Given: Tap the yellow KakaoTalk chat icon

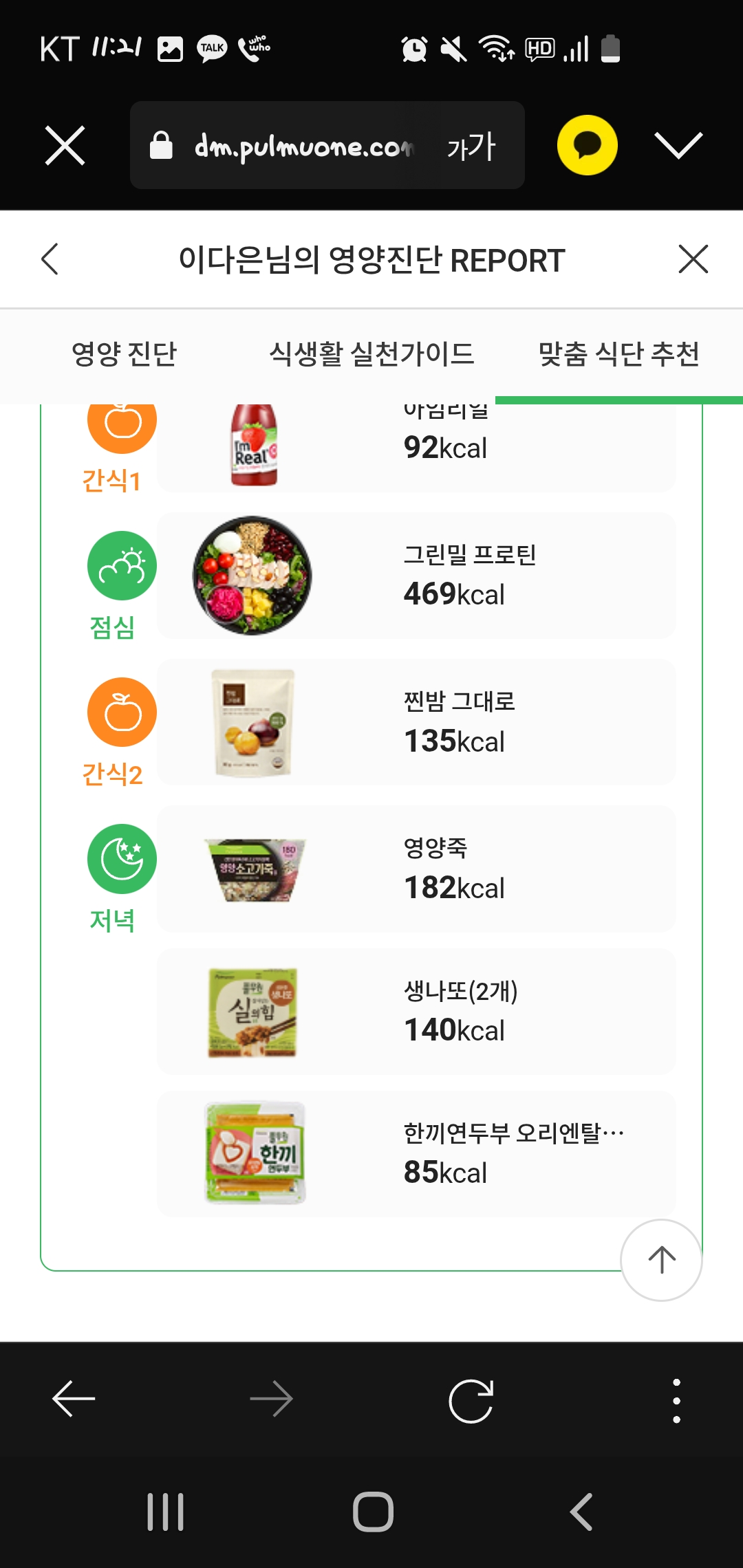Looking at the screenshot, I should pos(587,145).
